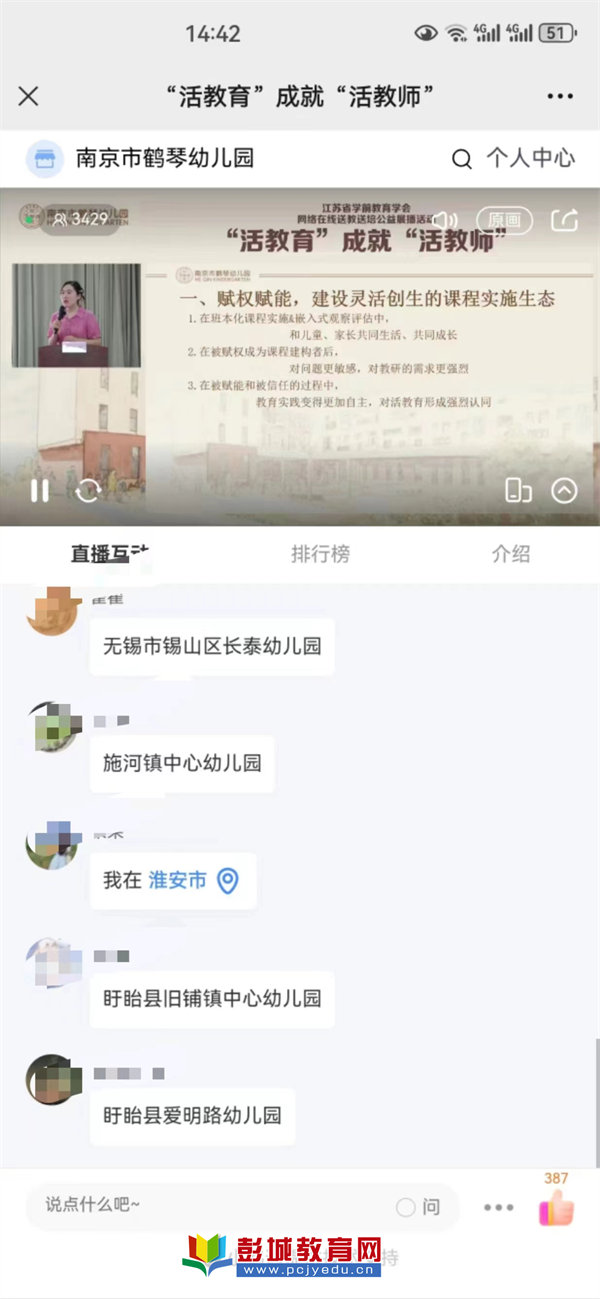Select the 直播互动 tab

(110, 554)
